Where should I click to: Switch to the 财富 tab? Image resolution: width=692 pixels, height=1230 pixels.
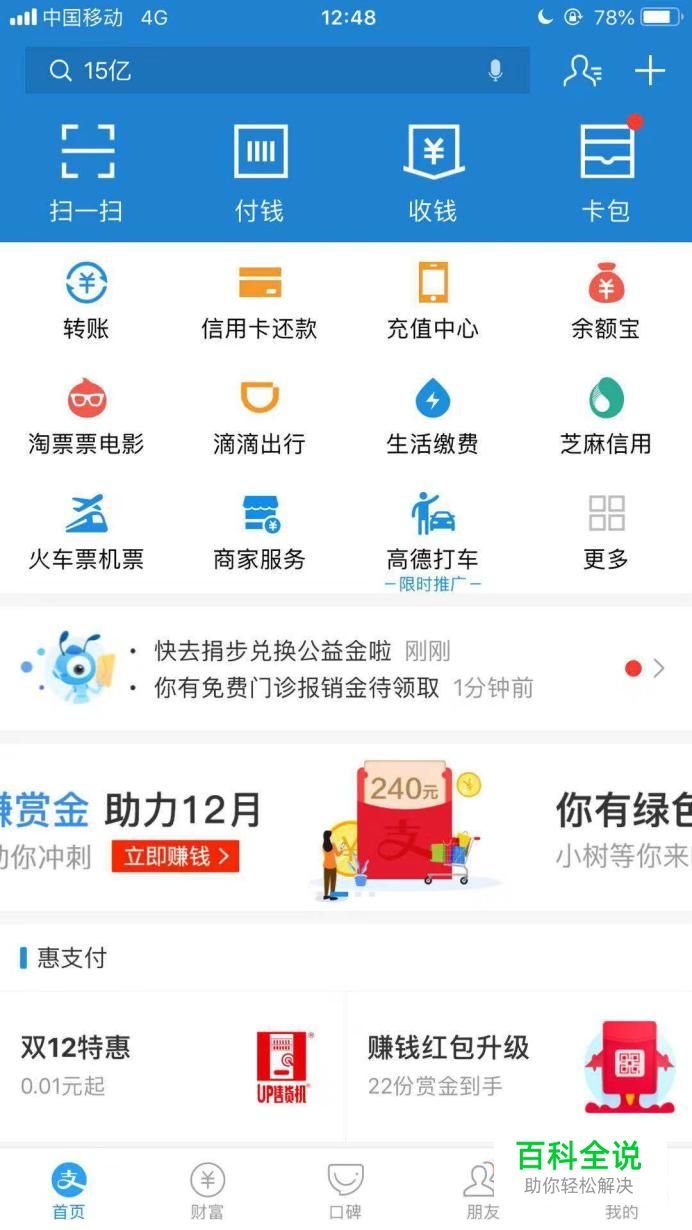[x=207, y=1192]
